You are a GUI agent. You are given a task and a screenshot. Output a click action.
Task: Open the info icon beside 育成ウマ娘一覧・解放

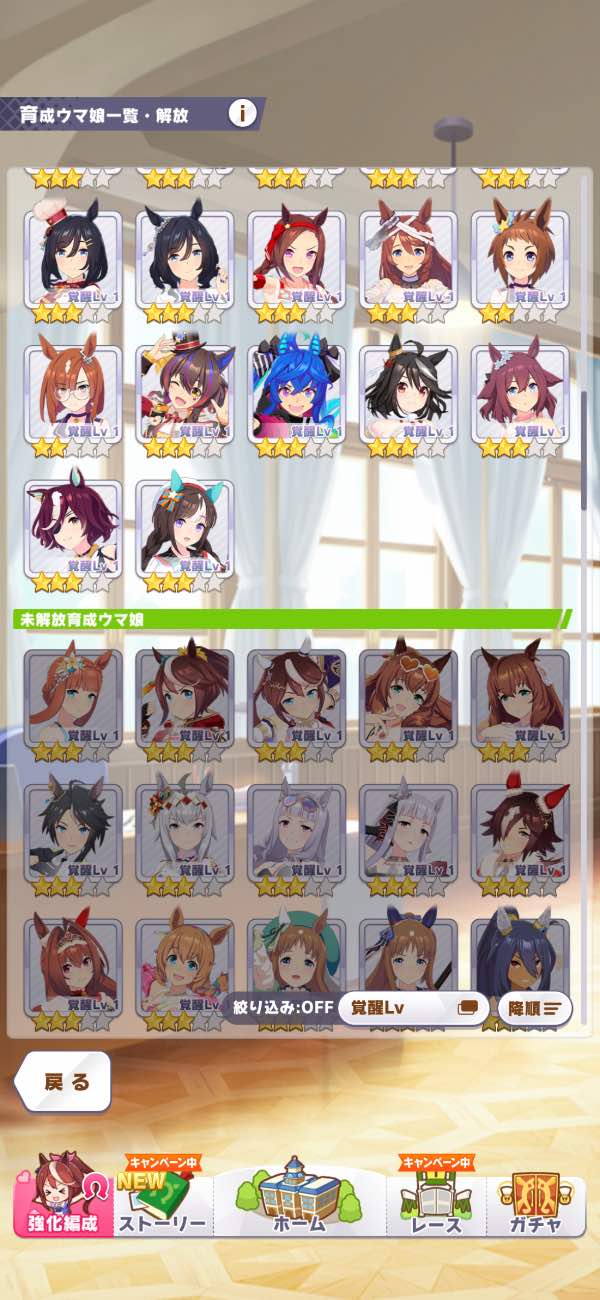pos(242,113)
